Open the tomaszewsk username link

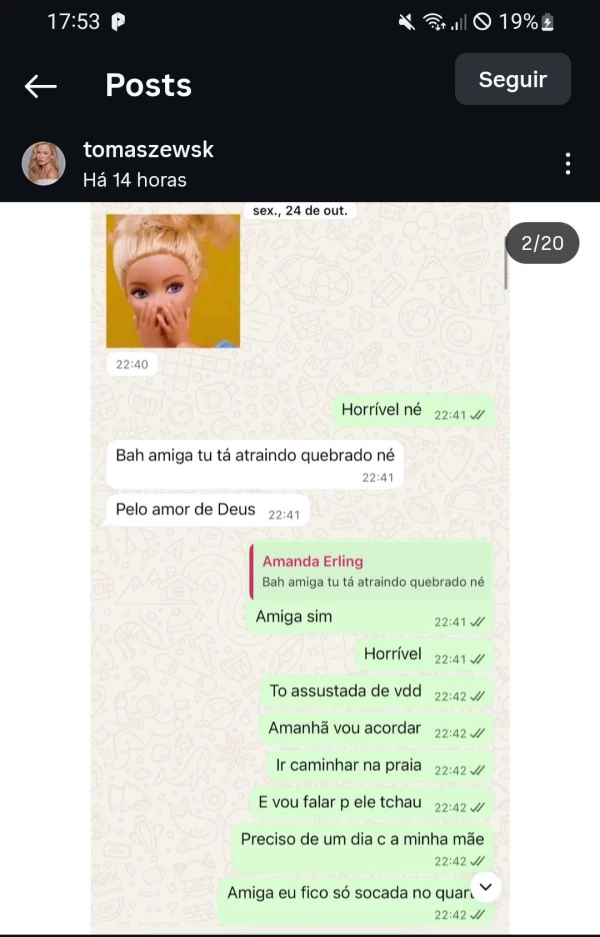click(148, 150)
